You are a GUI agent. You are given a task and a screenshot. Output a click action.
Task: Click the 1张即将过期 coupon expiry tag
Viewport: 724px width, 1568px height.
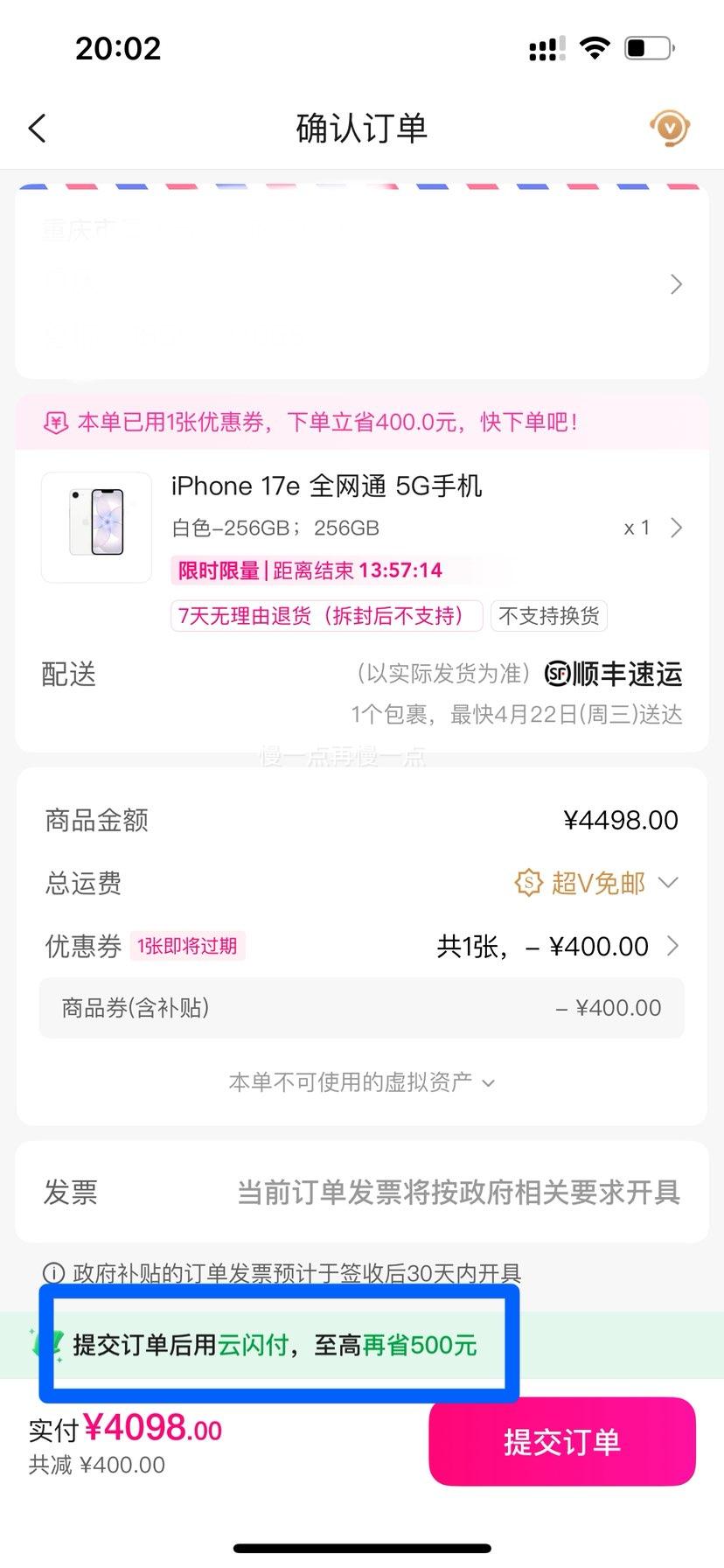[187, 946]
